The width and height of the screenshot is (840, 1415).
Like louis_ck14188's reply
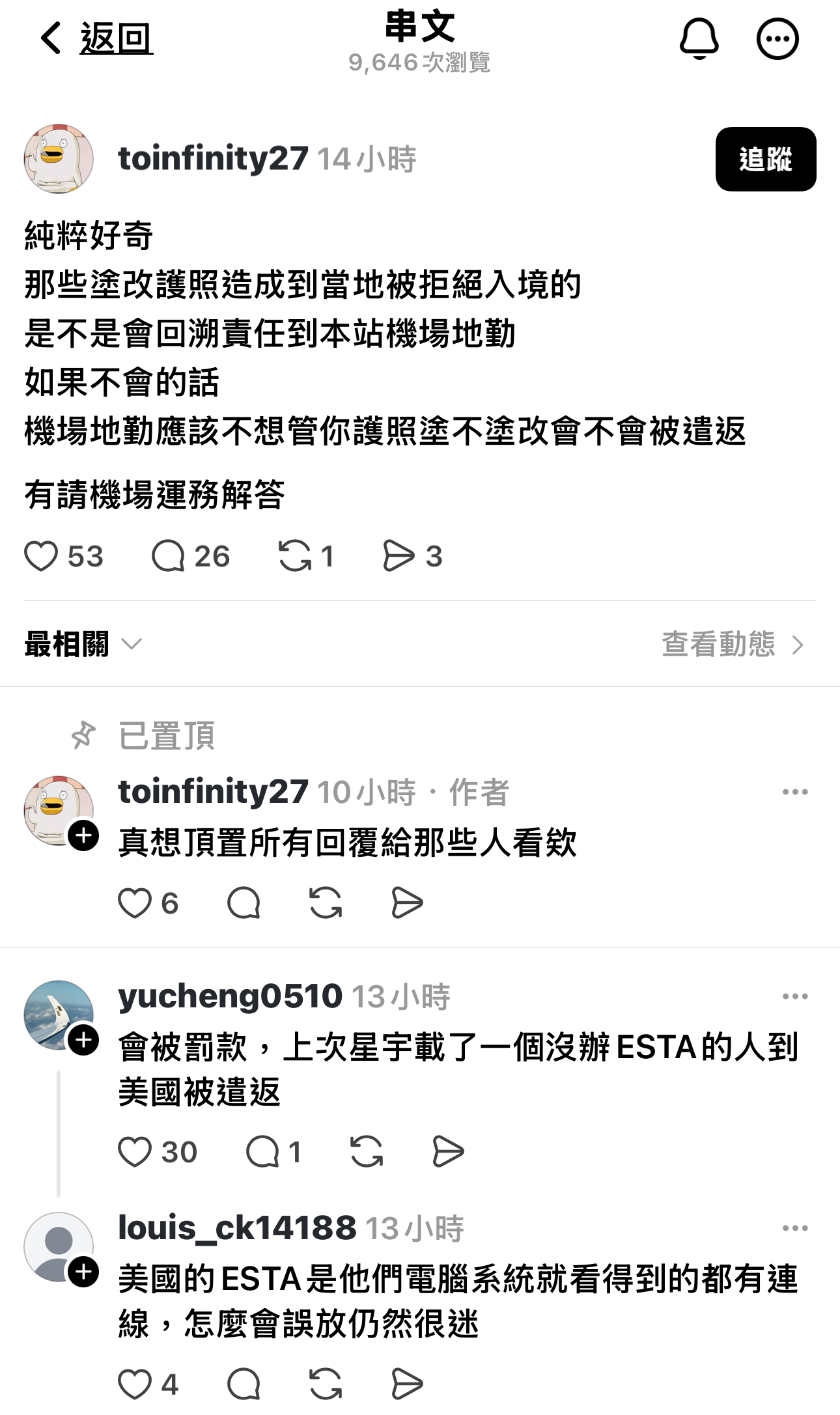coord(135,1384)
